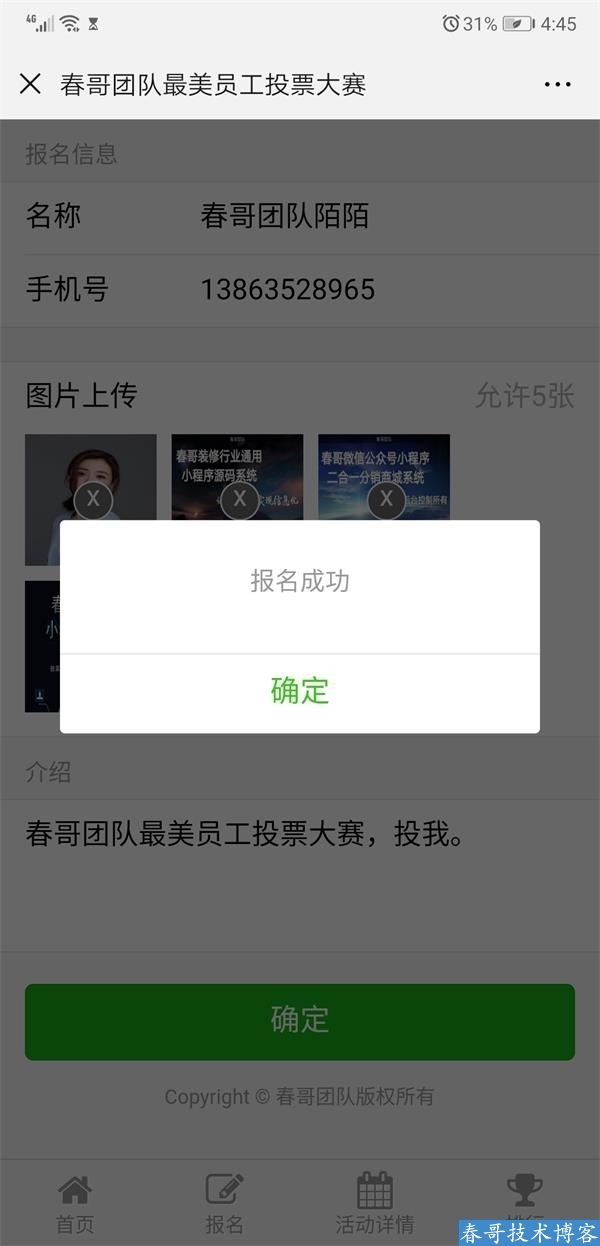The image size is (600, 1246).
Task: Remove the 微信公众号小程序 uploaded image
Action: [386, 499]
